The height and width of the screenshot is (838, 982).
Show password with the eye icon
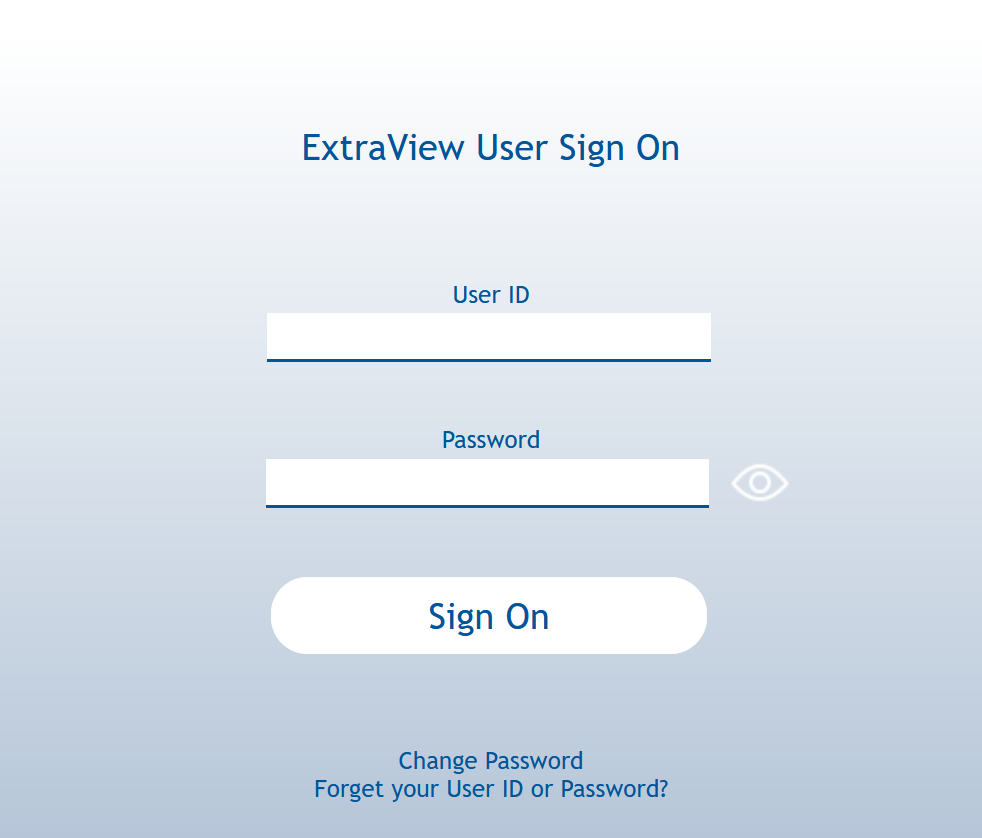760,483
